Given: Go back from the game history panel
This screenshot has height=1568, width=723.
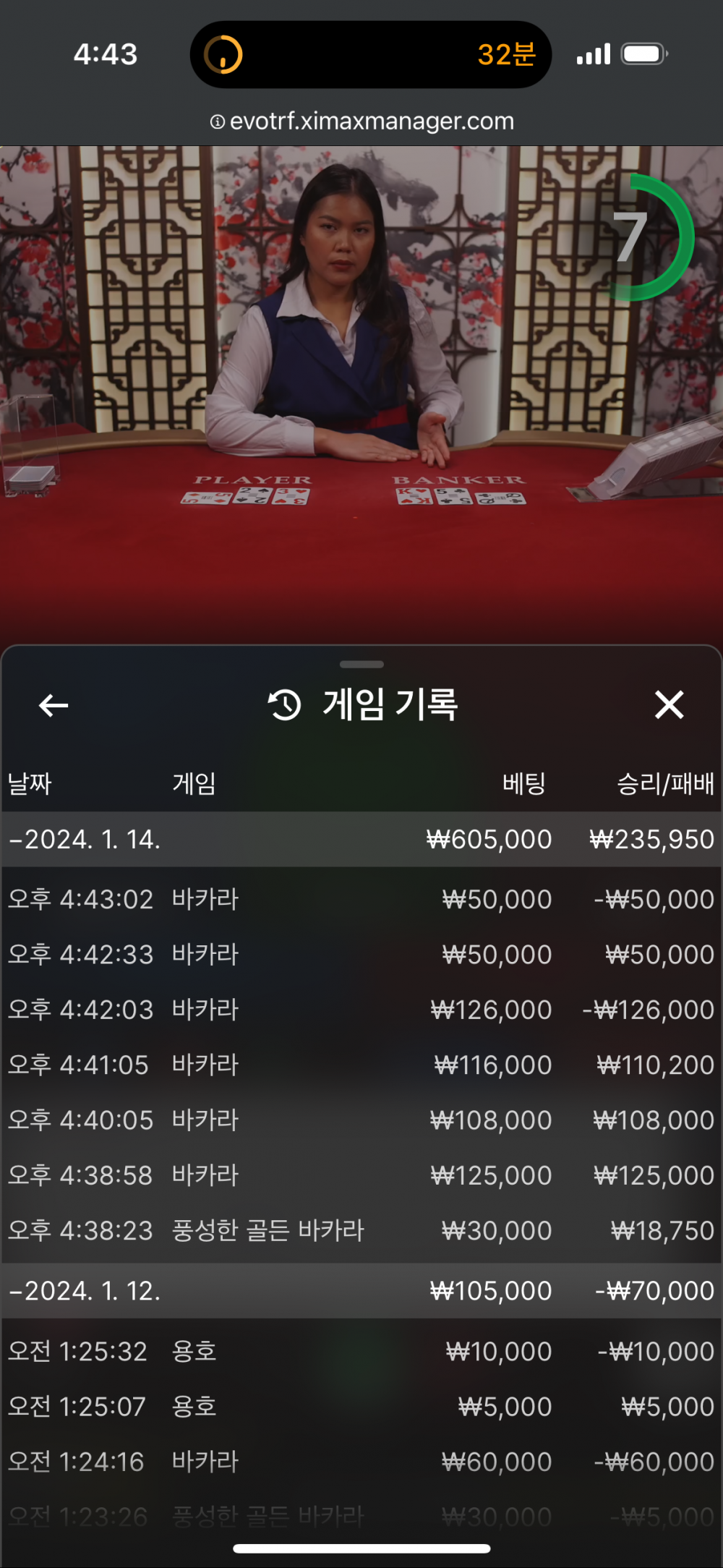Looking at the screenshot, I should 54,704.
